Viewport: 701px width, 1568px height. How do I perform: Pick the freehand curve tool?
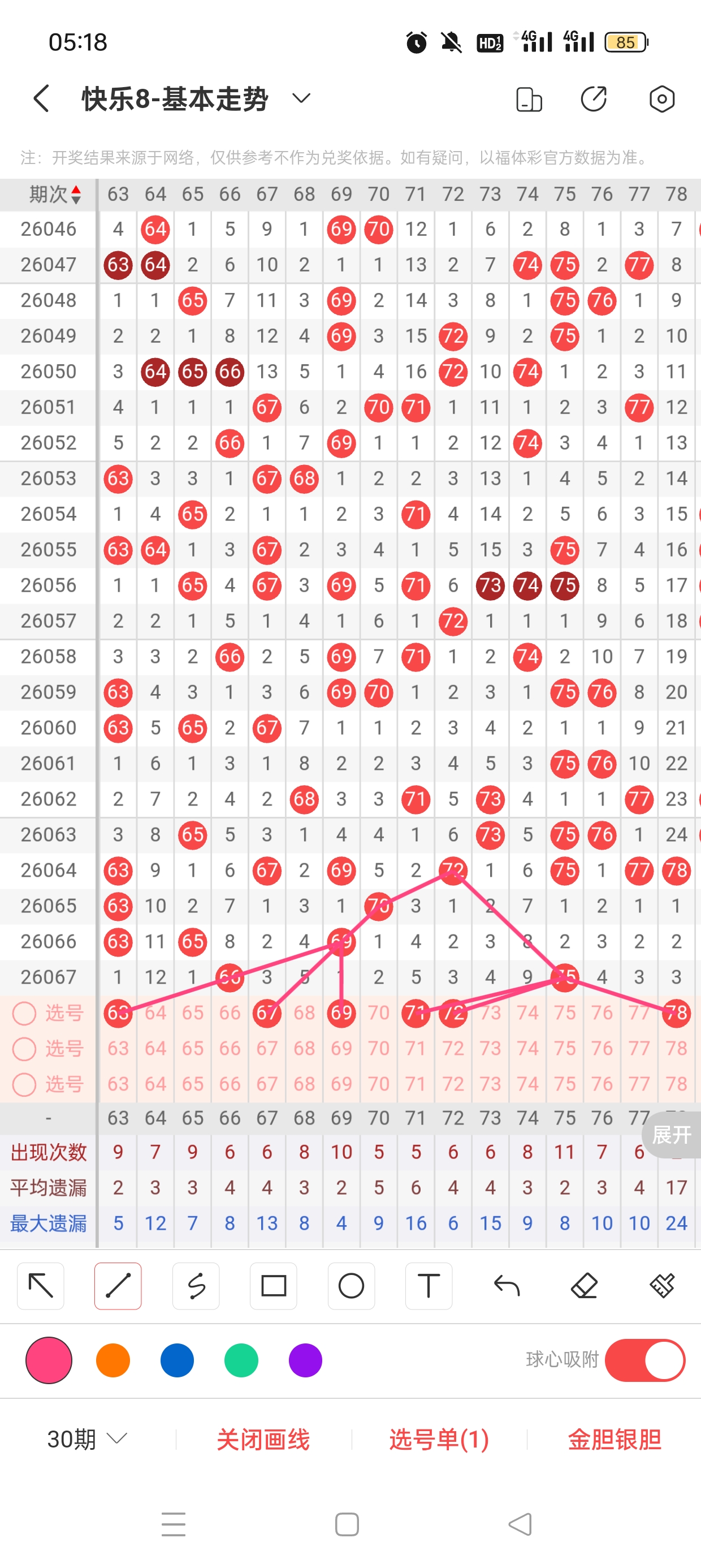click(196, 1286)
